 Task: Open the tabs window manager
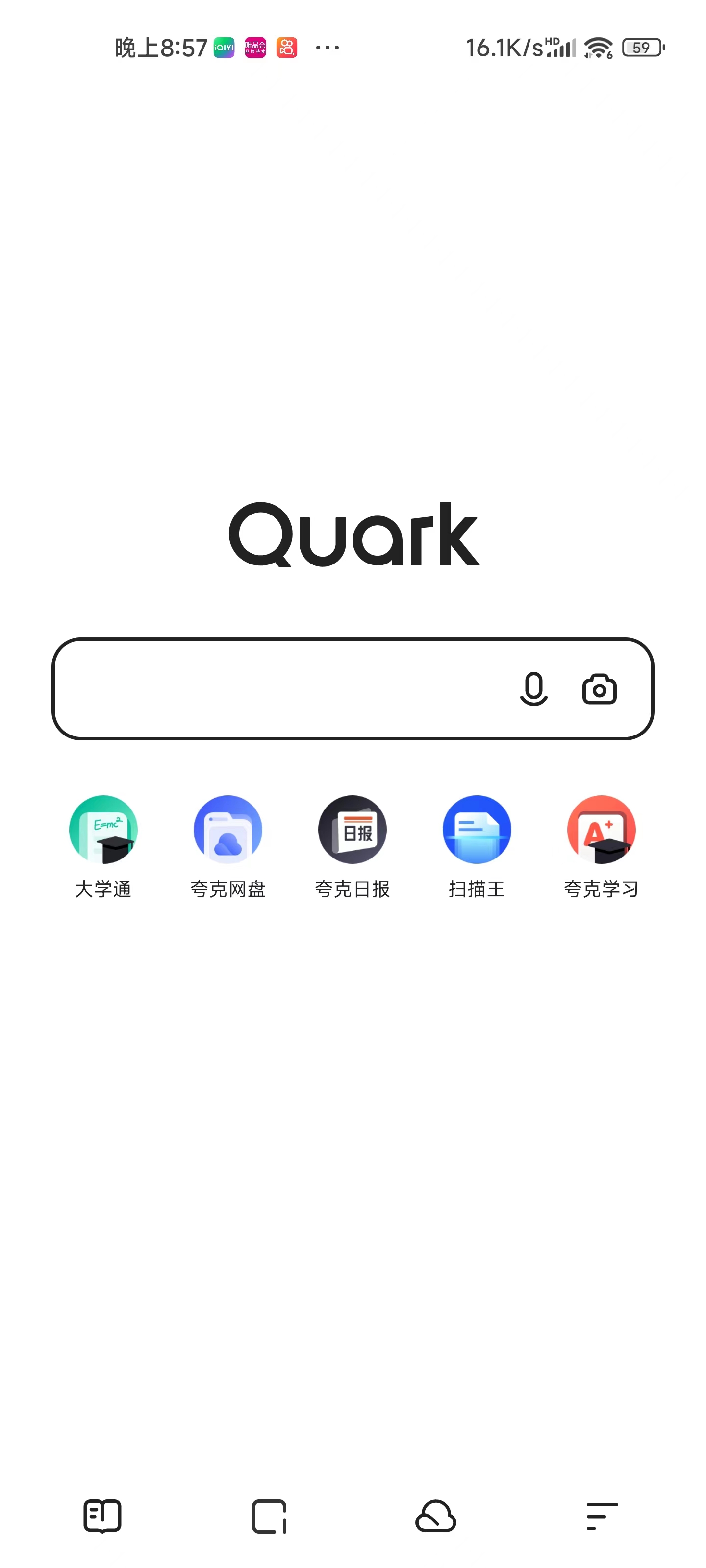click(269, 1516)
